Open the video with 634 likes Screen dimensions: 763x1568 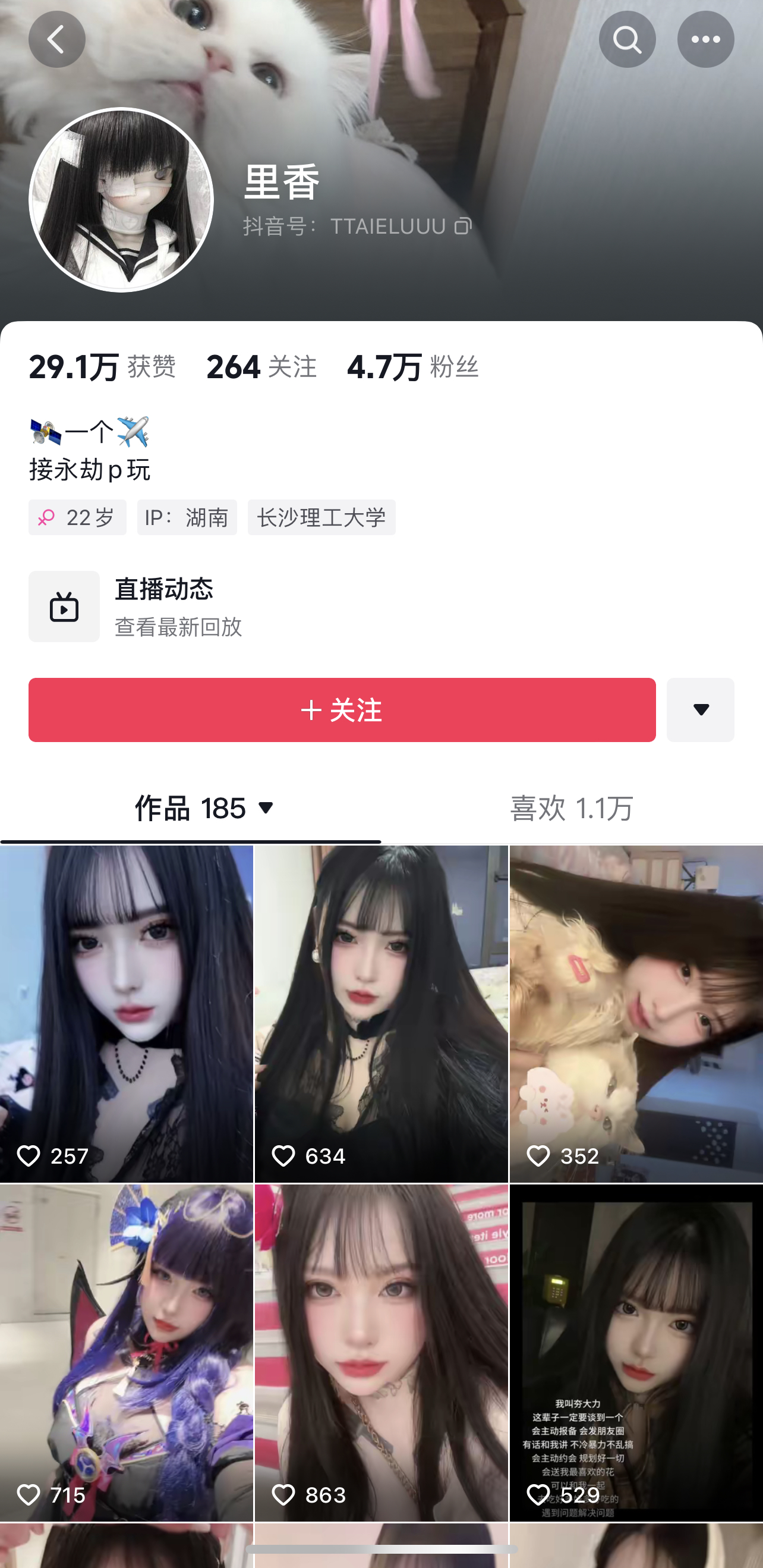pos(381,1013)
